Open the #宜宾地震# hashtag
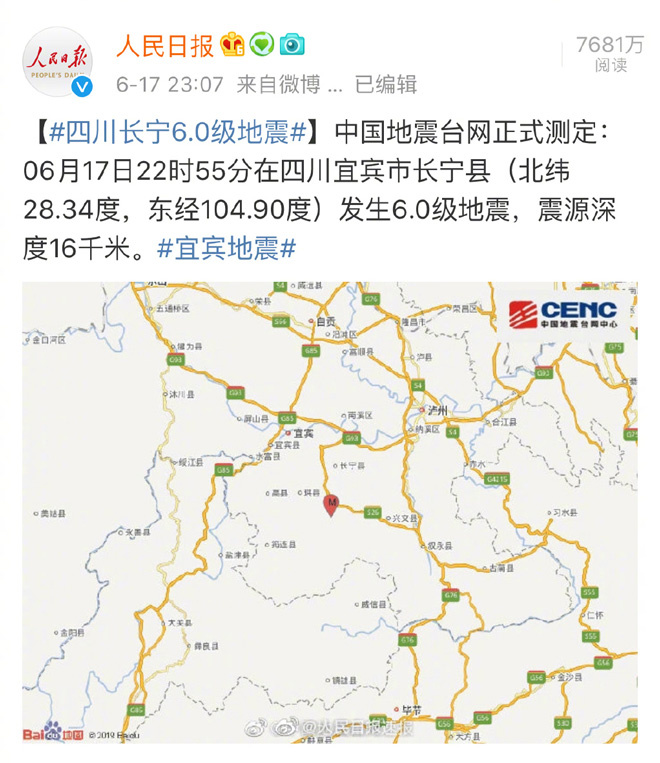The width and height of the screenshot is (660, 763). [226, 249]
